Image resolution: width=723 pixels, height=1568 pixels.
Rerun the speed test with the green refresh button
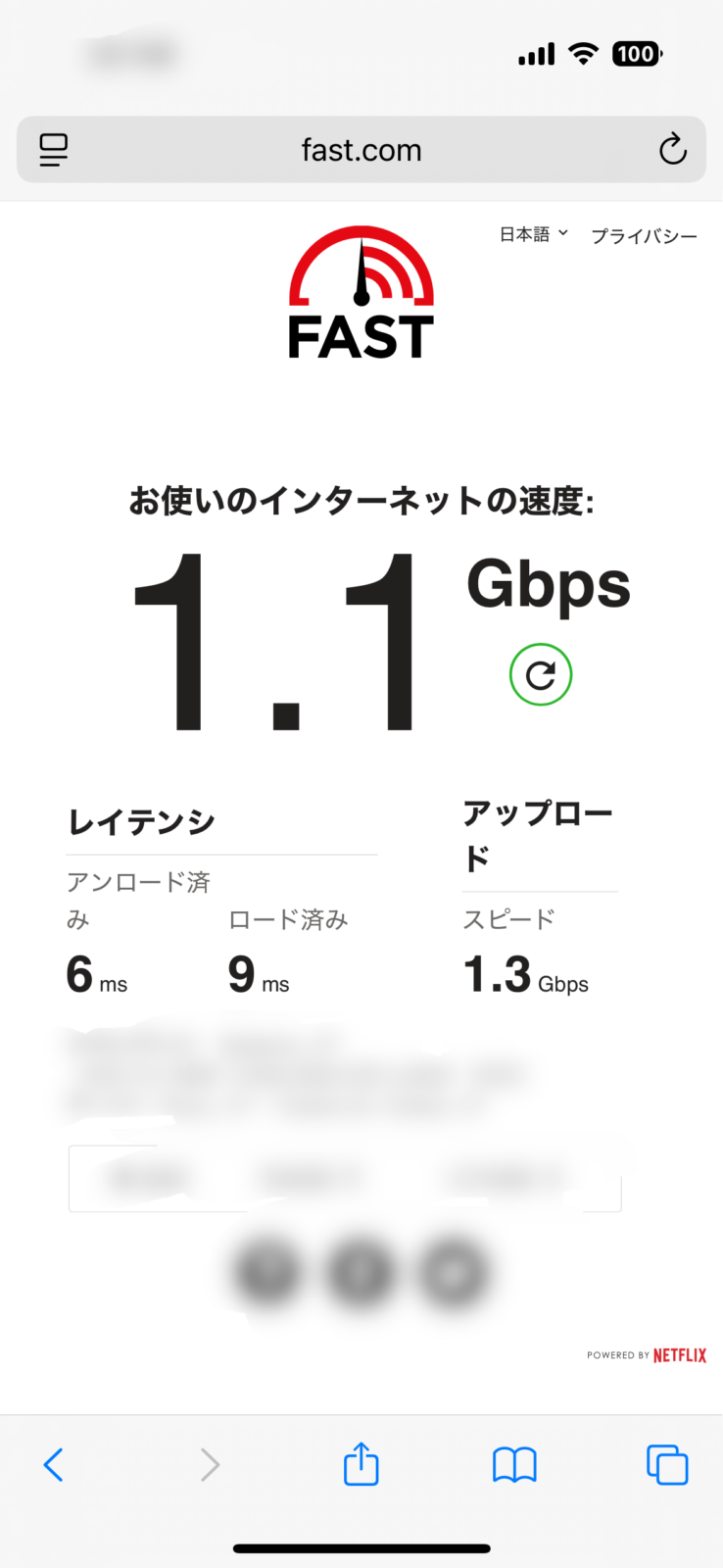[541, 674]
